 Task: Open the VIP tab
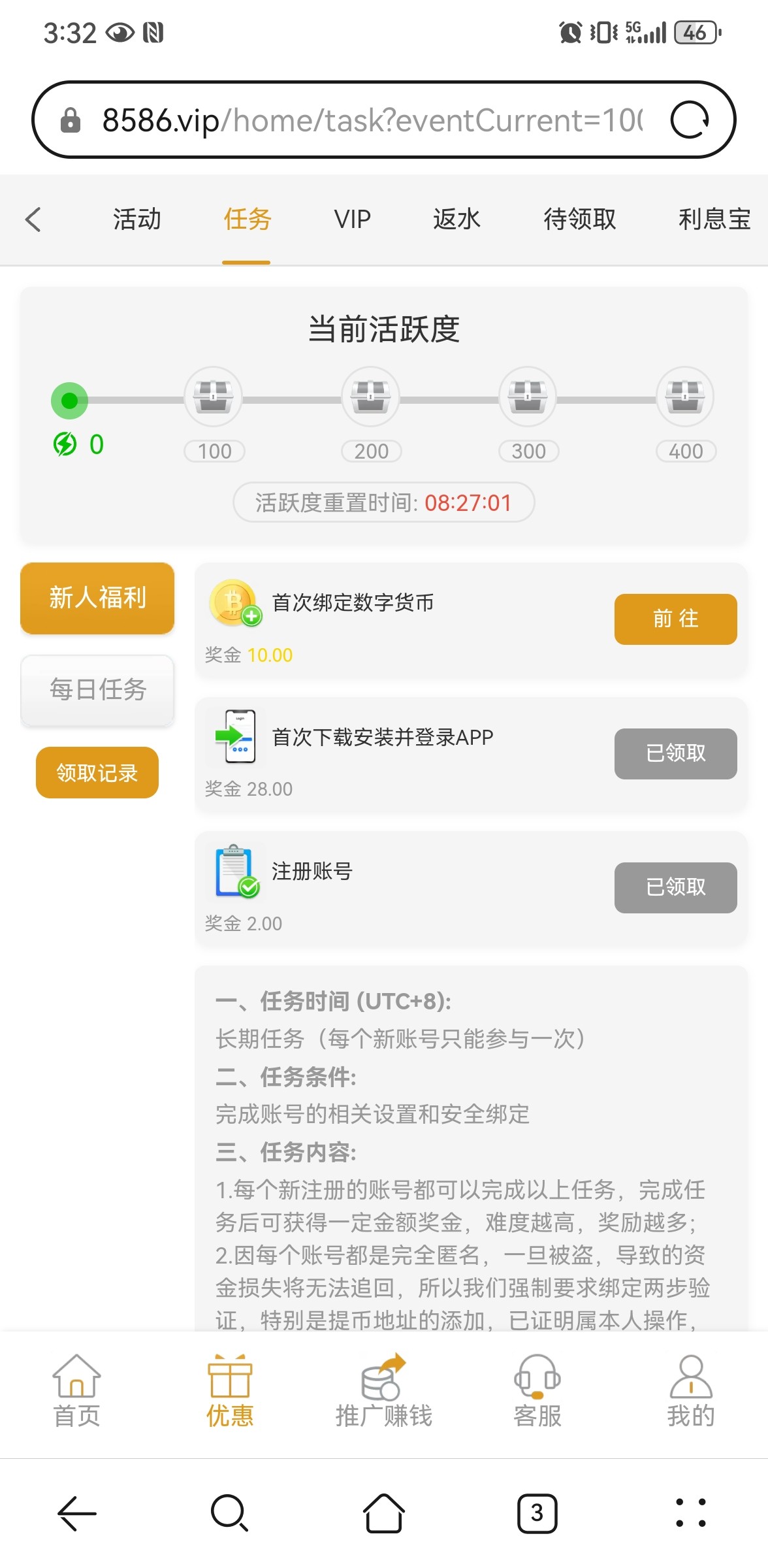click(352, 220)
